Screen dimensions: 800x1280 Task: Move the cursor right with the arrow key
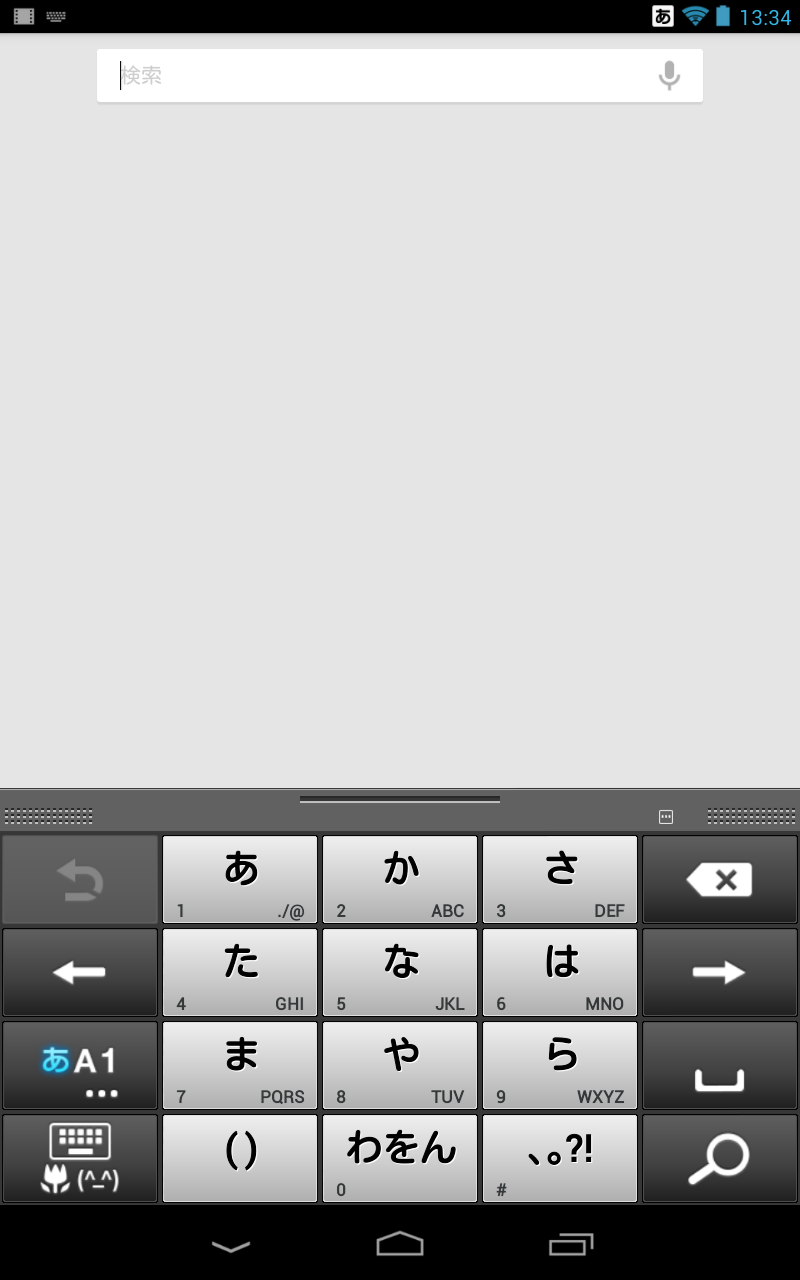[x=719, y=972]
